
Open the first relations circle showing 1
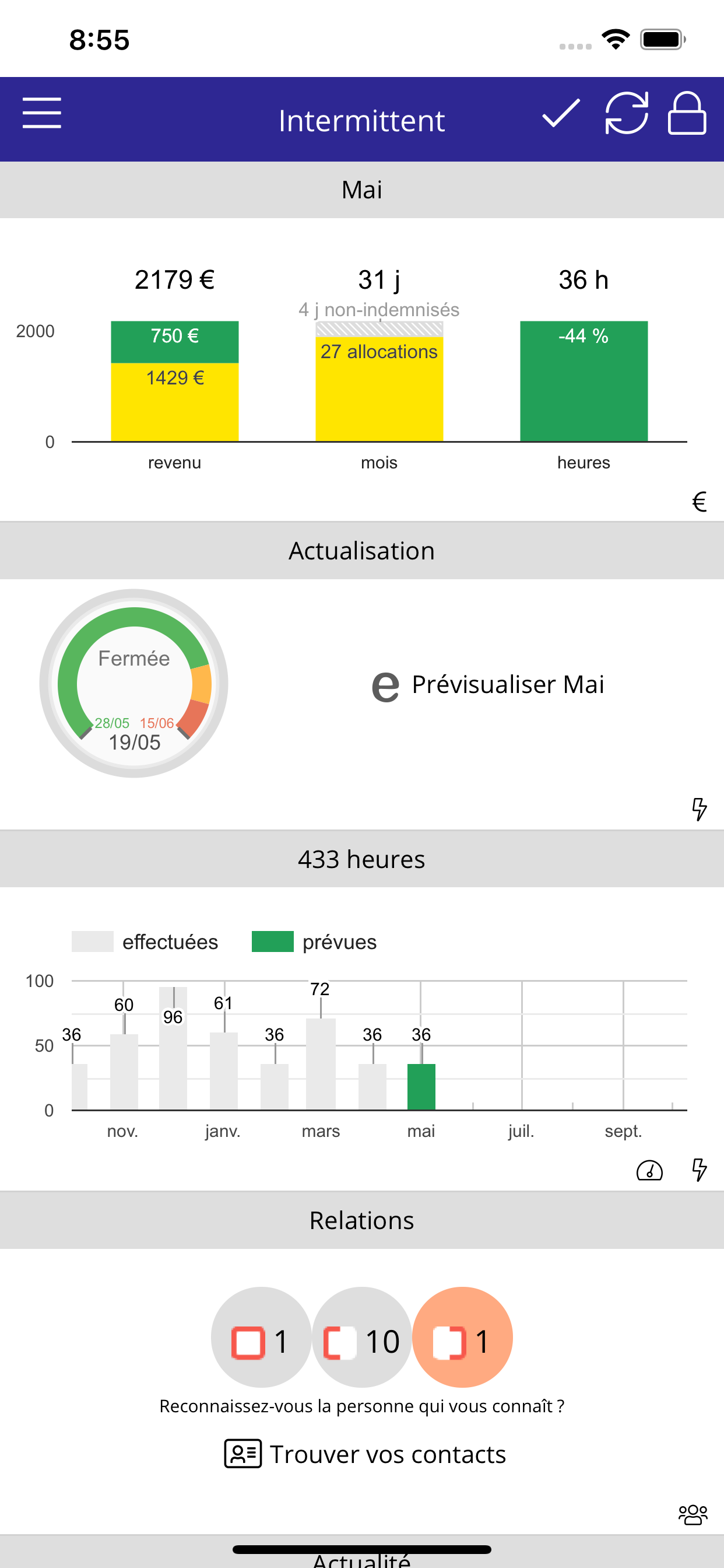pyautogui.click(x=261, y=1336)
